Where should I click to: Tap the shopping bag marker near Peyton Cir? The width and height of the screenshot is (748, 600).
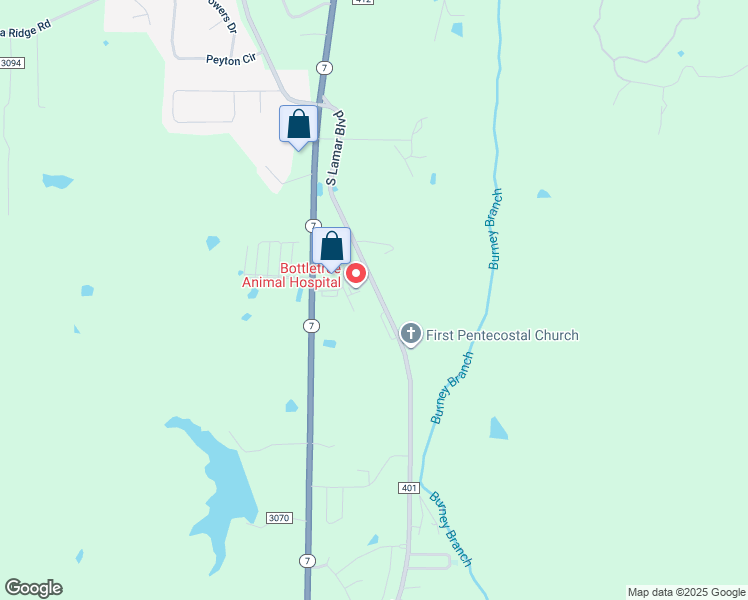pyautogui.click(x=298, y=125)
